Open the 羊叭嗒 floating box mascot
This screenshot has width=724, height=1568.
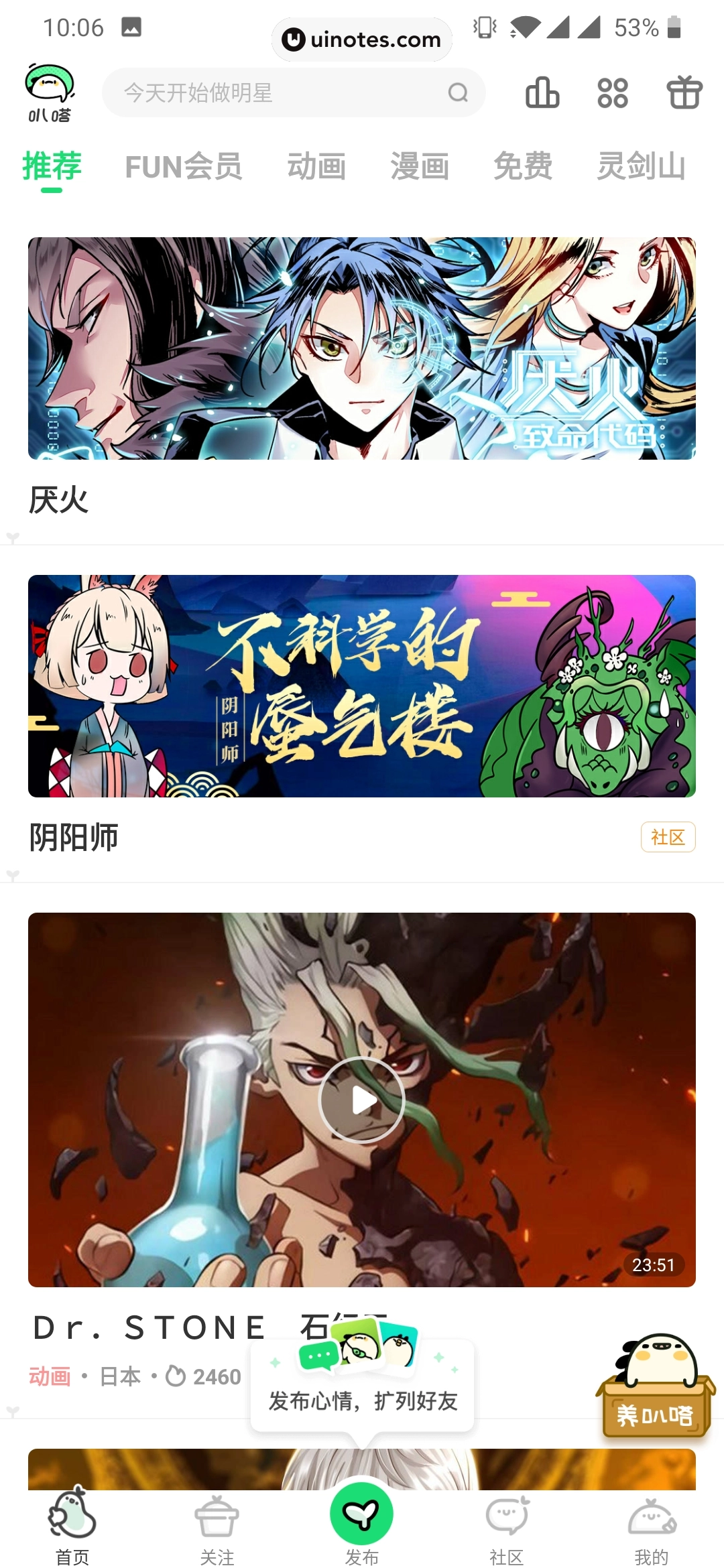point(656,1387)
